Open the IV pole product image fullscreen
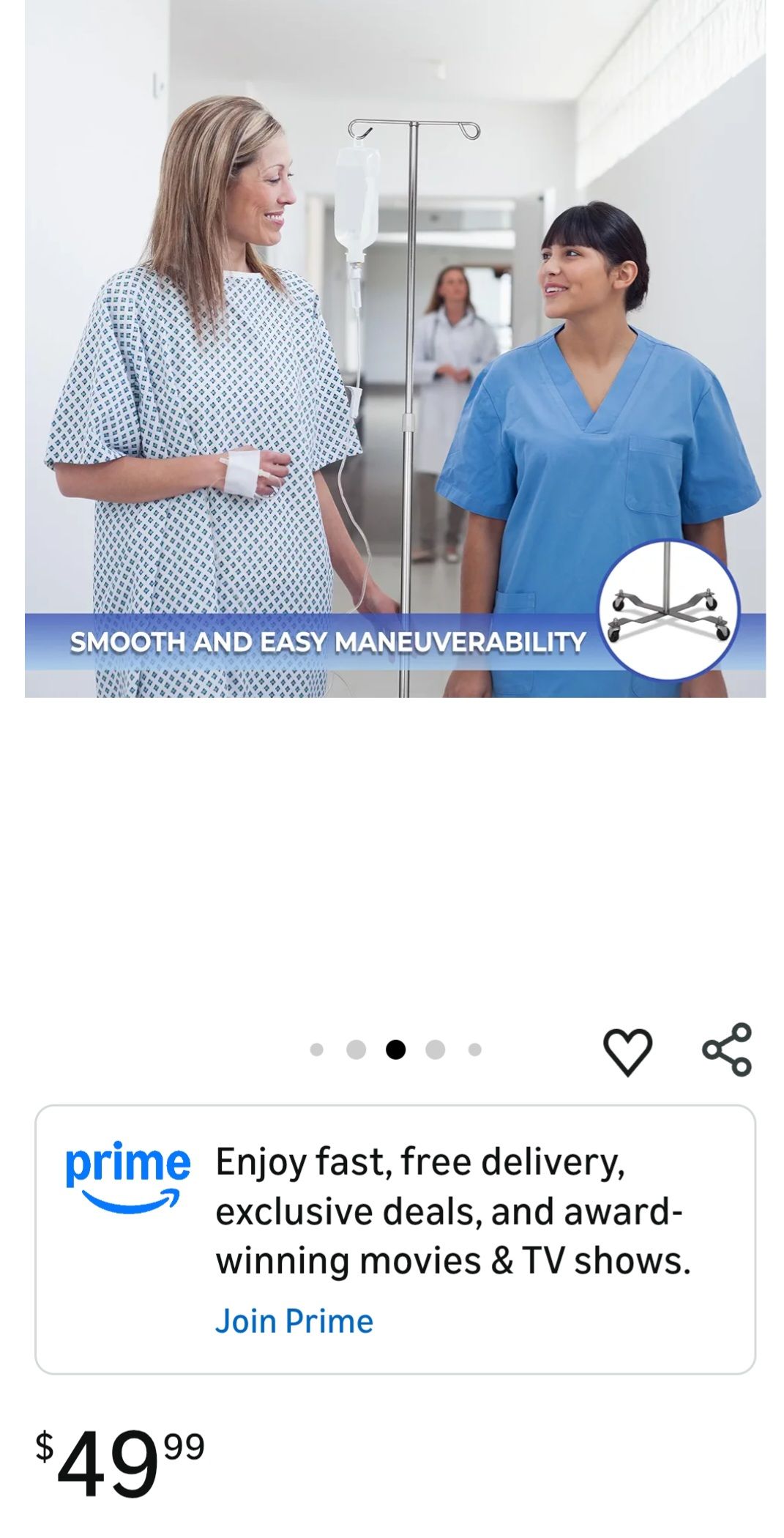 [x=395, y=349]
